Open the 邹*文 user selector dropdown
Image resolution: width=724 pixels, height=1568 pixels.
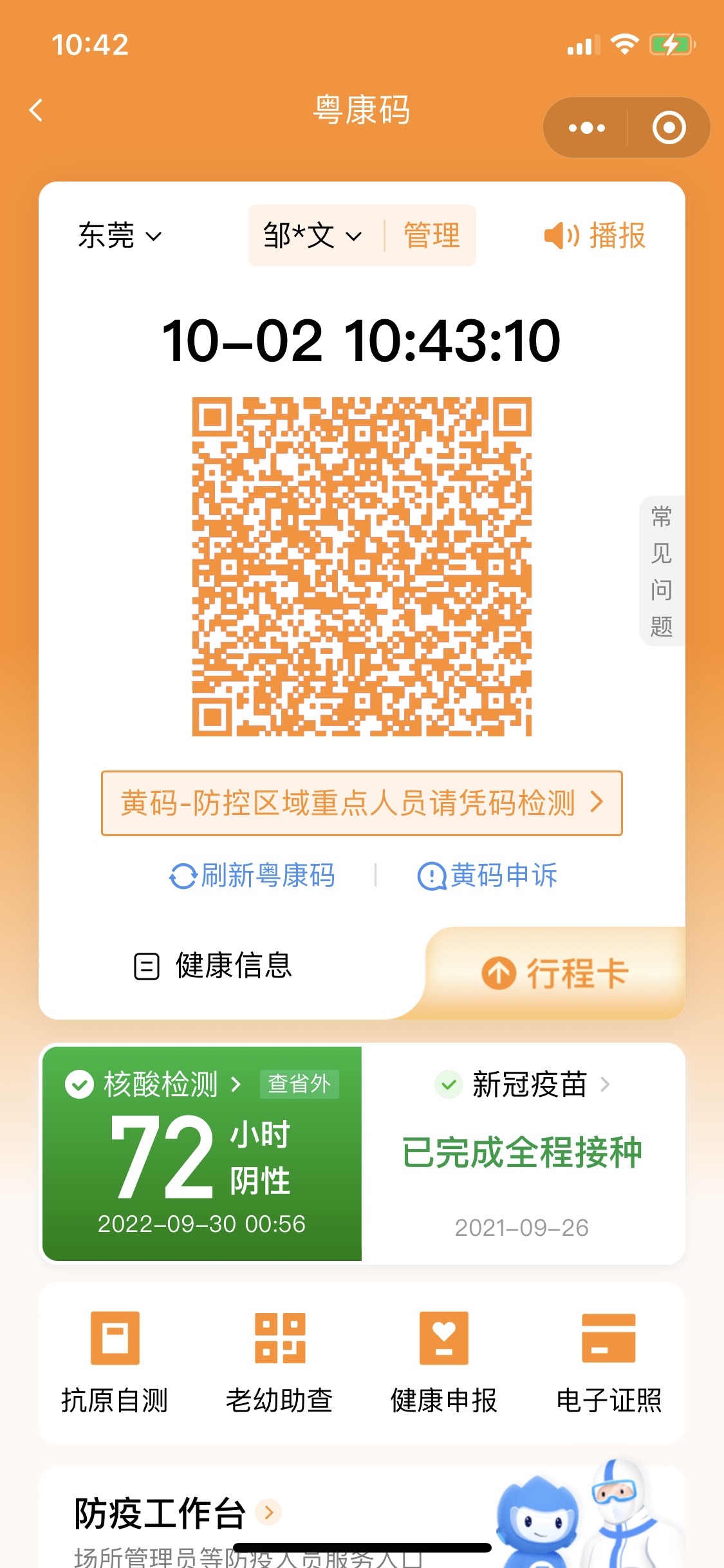313,235
